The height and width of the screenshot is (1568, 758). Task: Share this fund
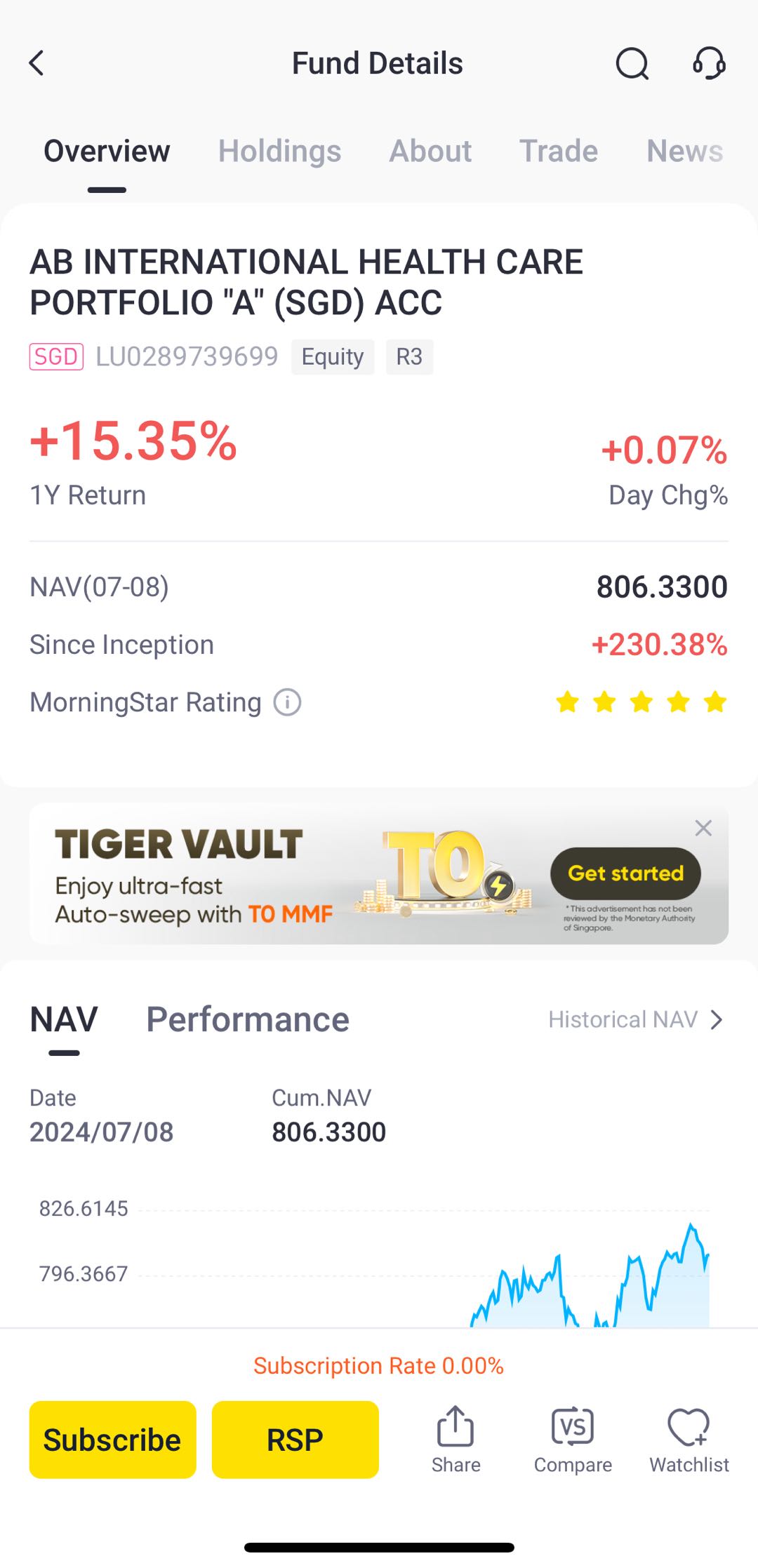(456, 1440)
